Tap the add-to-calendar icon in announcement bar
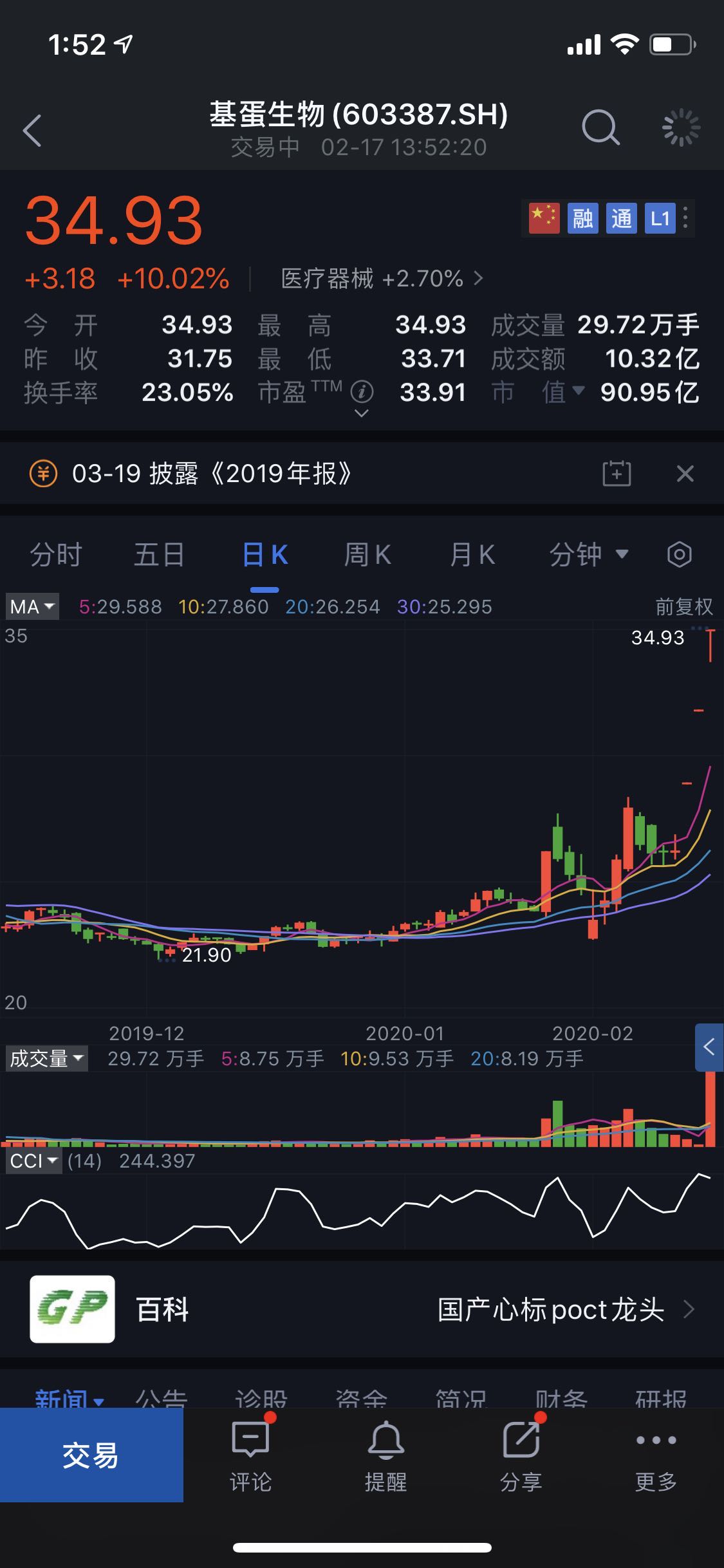This screenshot has width=724, height=1568. (616, 474)
